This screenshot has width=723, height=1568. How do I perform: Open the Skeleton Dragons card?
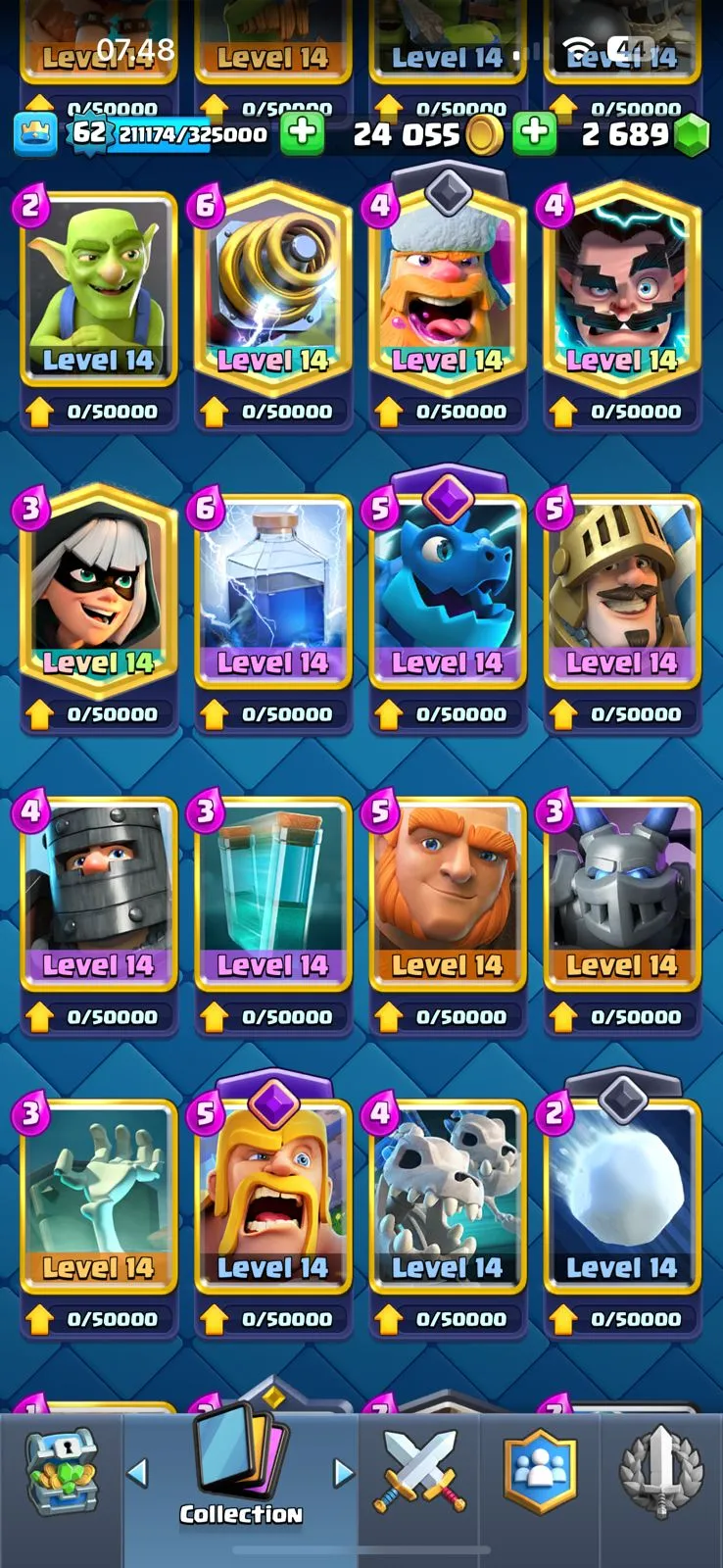447,1196
